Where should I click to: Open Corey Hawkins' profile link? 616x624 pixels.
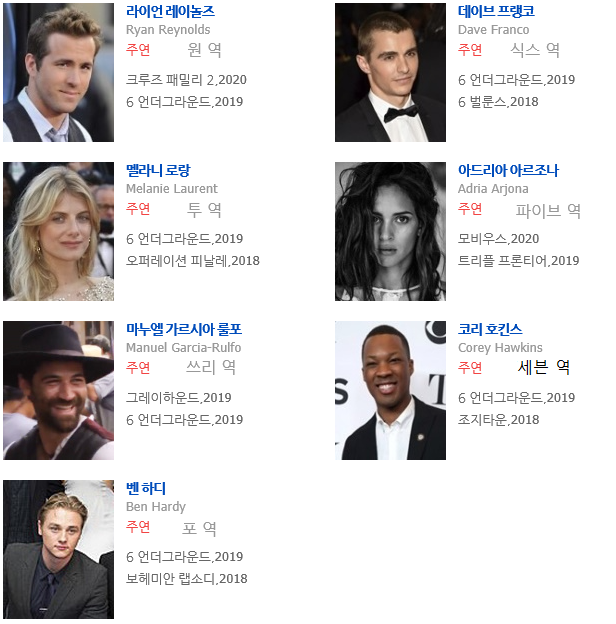click(x=490, y=330)
